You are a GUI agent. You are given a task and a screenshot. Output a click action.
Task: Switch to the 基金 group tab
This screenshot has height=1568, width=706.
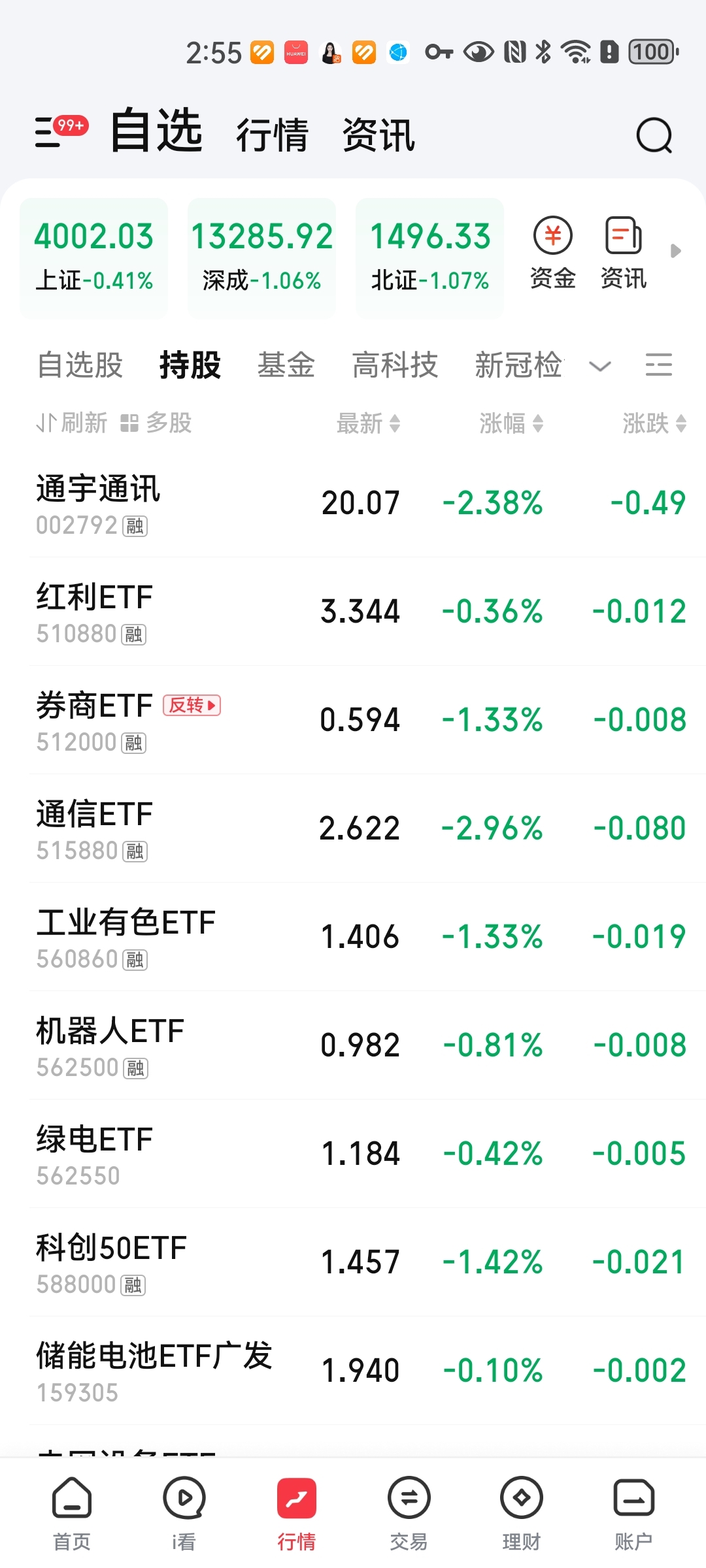coord(286,365)
